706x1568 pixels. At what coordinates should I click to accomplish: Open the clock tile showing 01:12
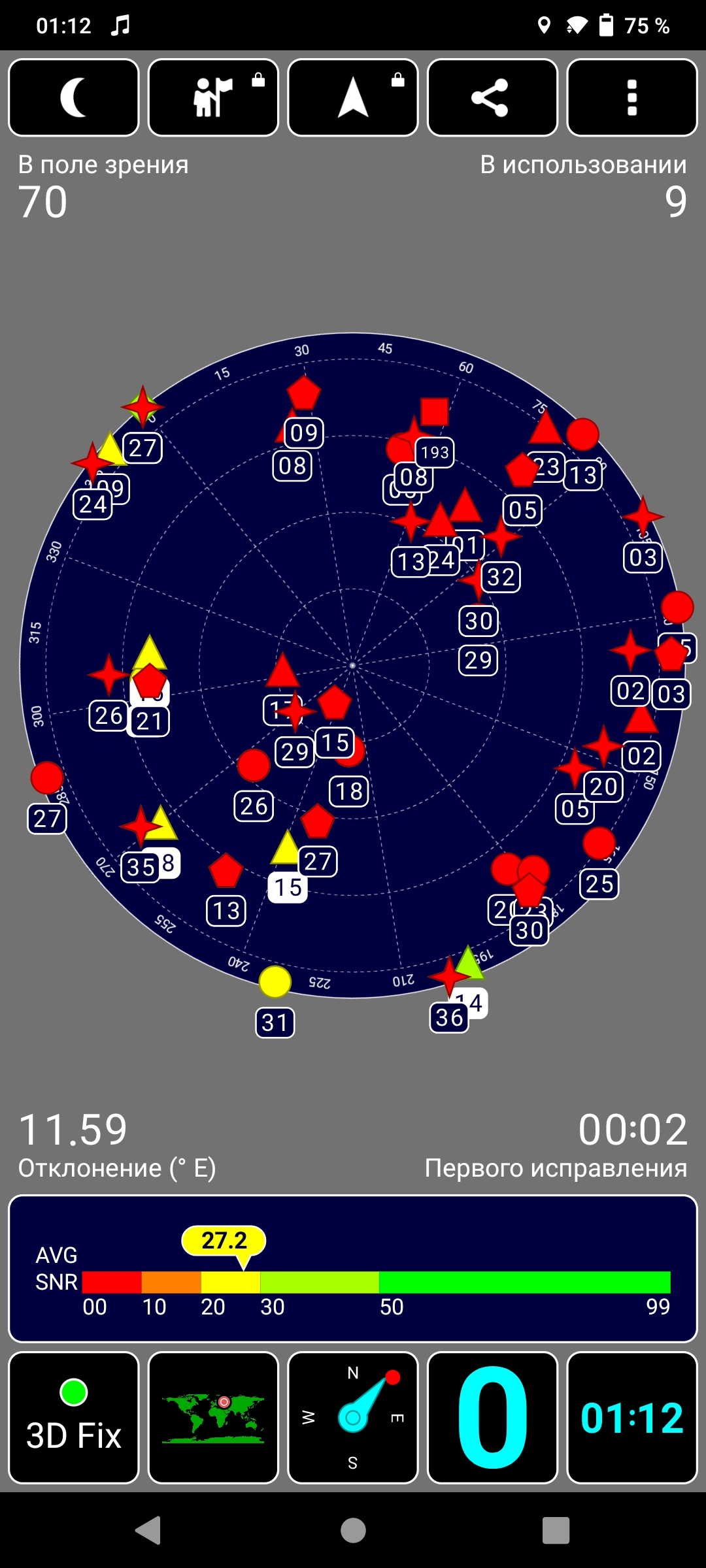click(x=631, y=1417)
